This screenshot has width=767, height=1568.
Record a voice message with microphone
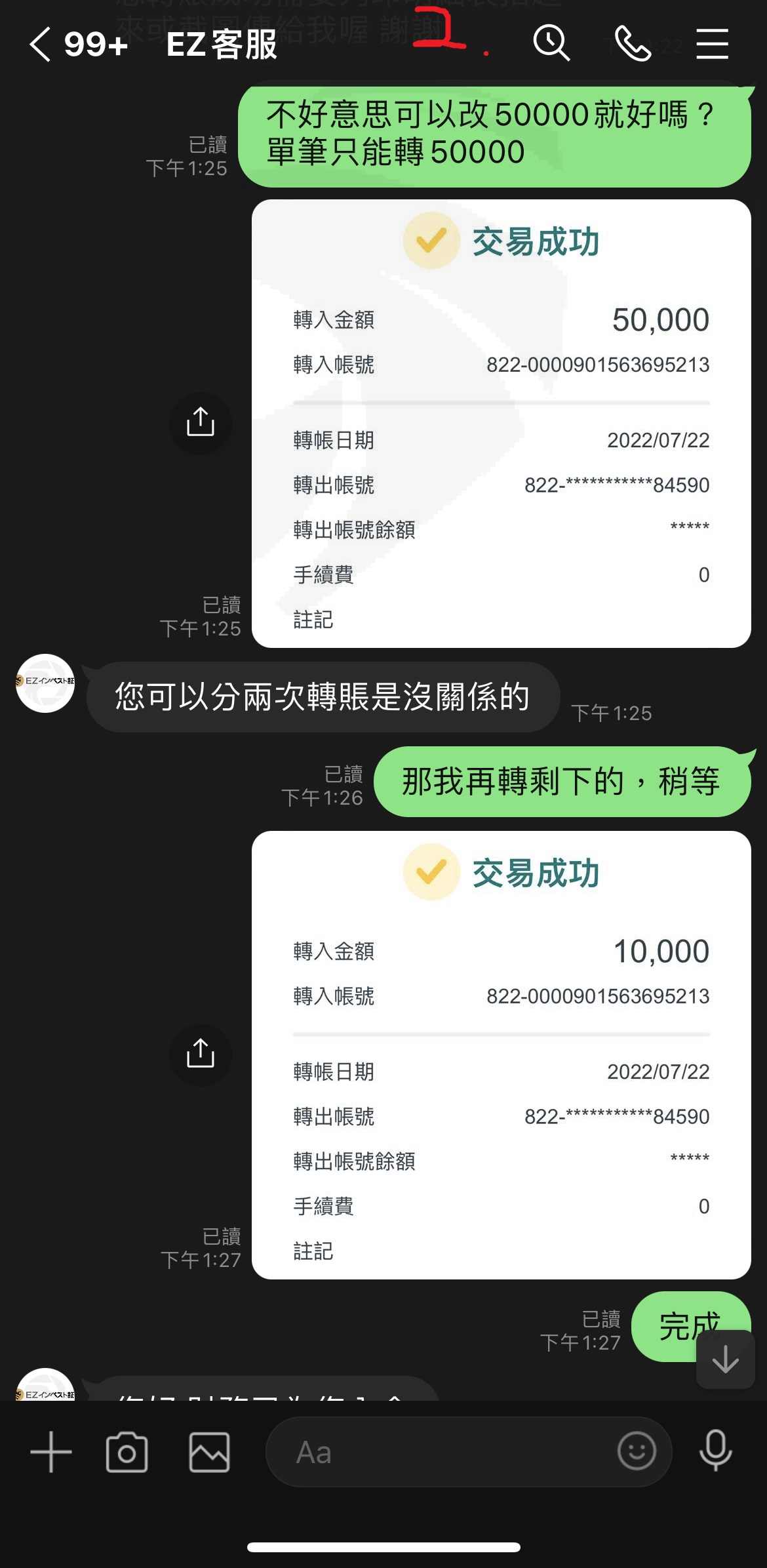(715, 1451)
